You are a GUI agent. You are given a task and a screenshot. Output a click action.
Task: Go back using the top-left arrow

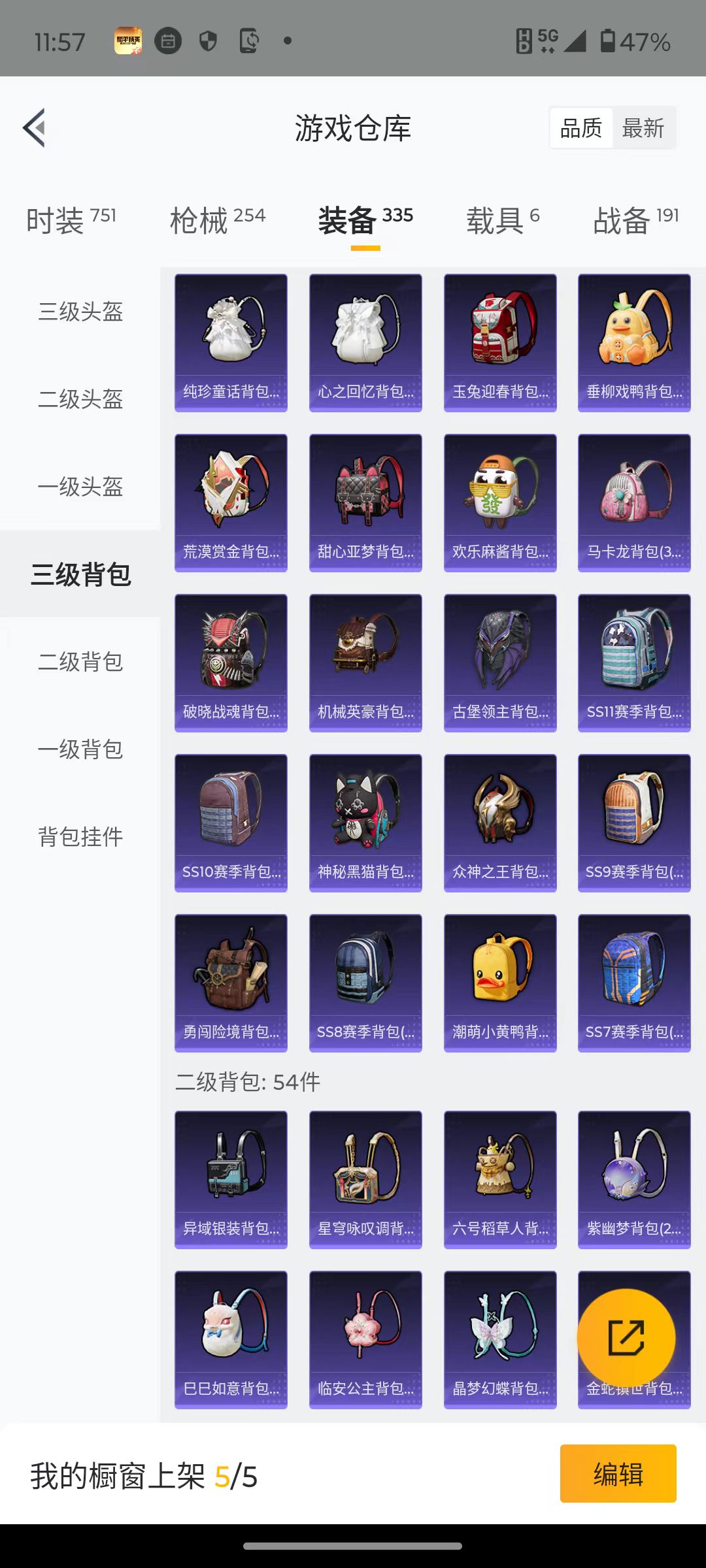coord(35,127)
